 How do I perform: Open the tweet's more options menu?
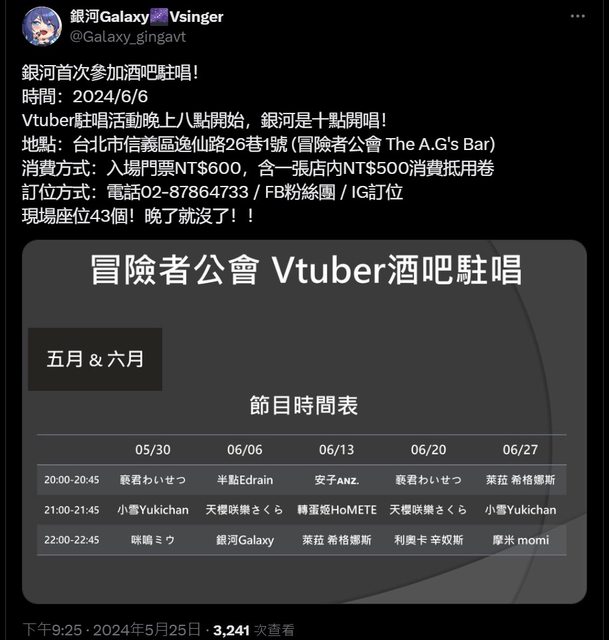click(x=578, y=18)
